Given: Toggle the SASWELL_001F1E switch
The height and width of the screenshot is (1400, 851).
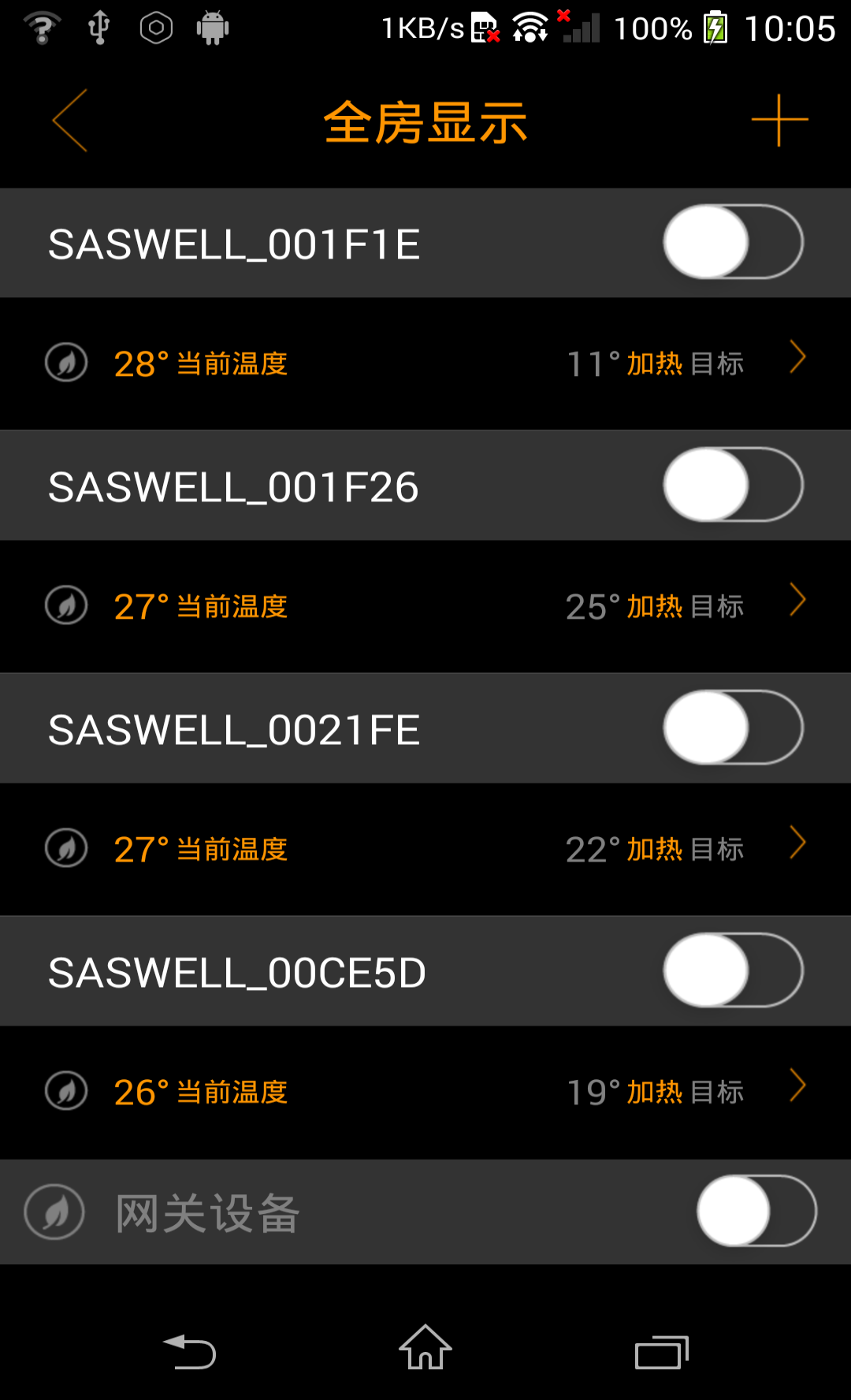Looking at the screenshot, I should (733, 242).
